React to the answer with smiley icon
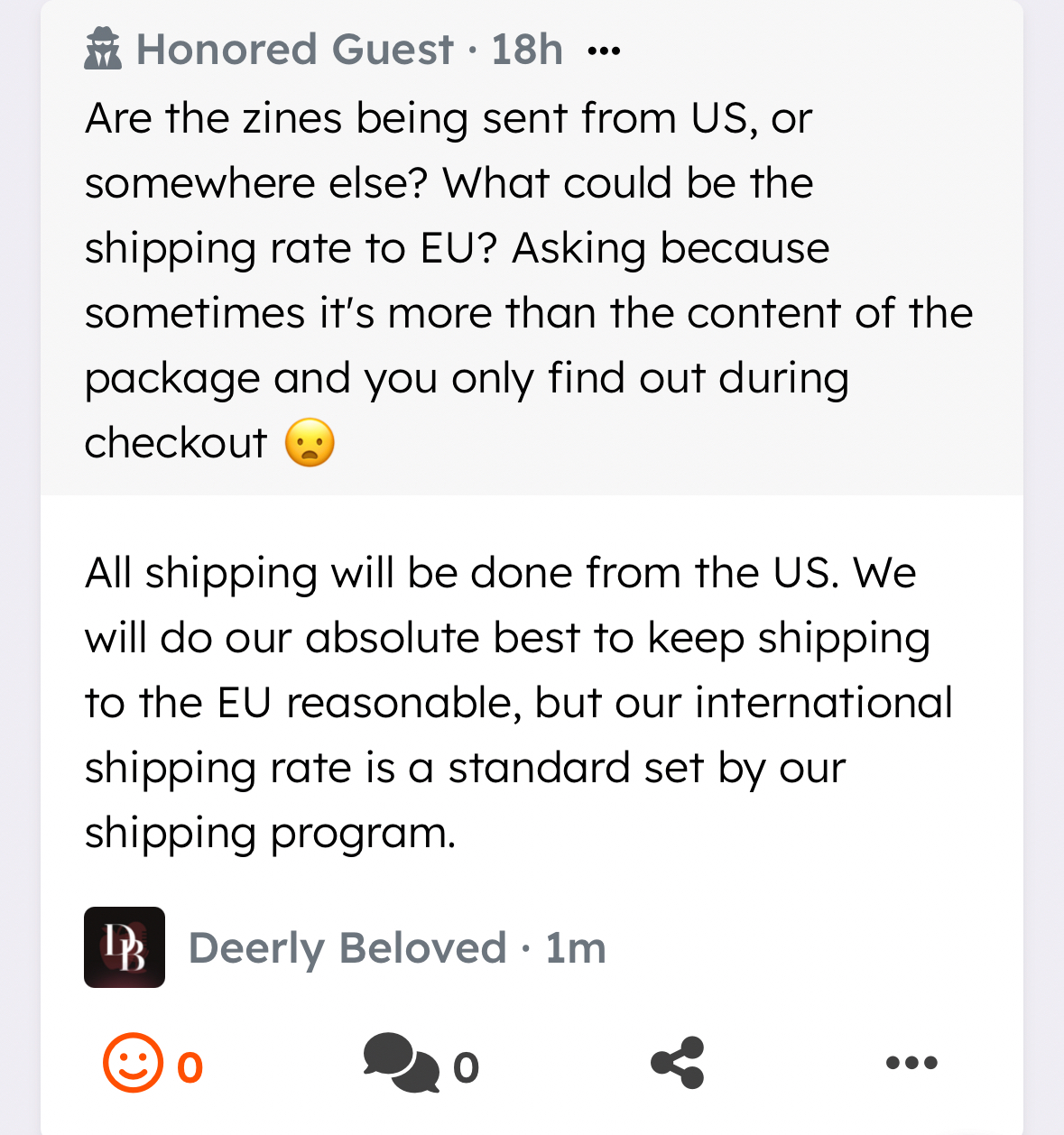Screen dimensions: 1064x1135 tap(134, 1064)
